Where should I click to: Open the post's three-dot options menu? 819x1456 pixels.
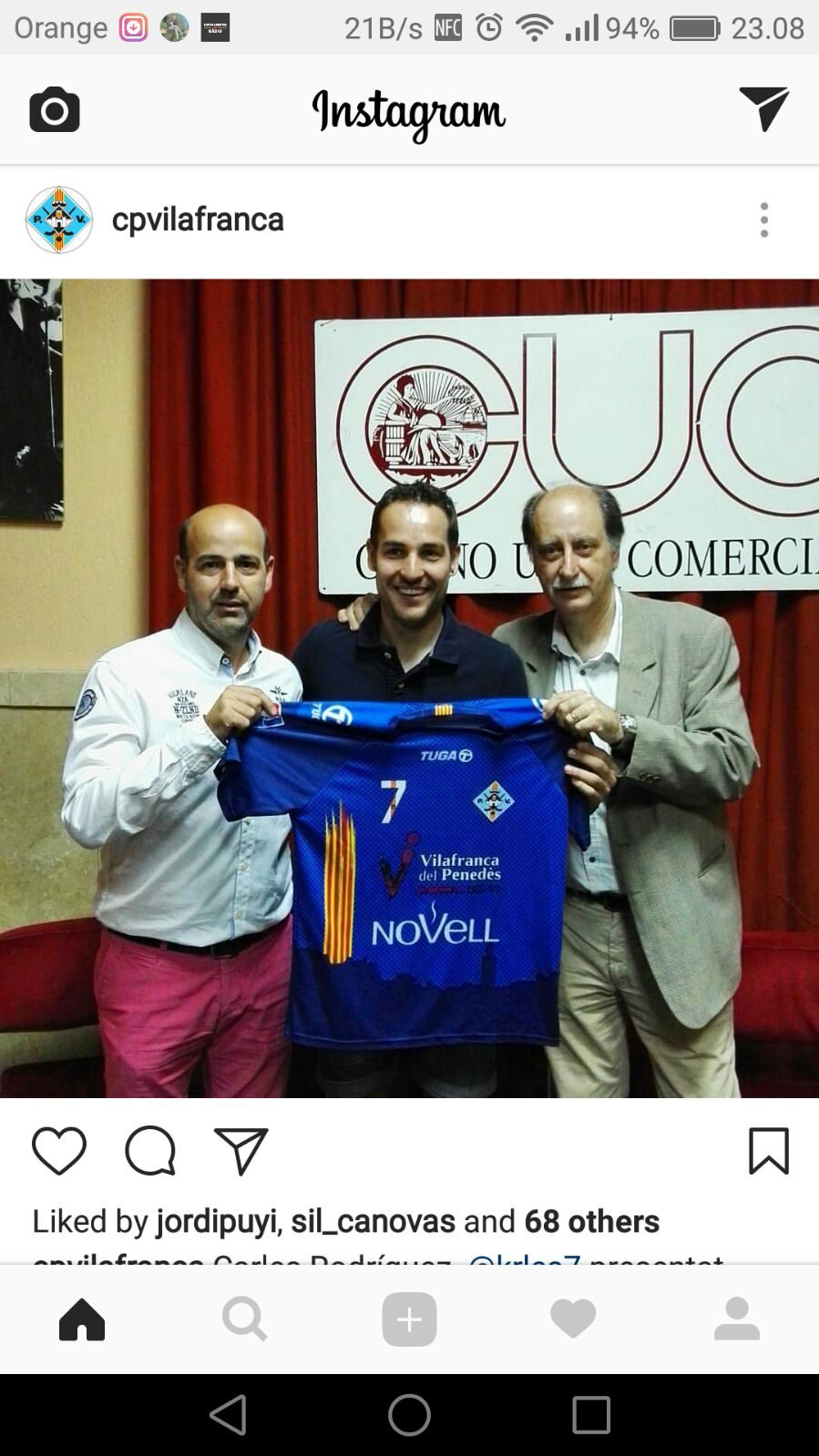[x=764, y=220]
